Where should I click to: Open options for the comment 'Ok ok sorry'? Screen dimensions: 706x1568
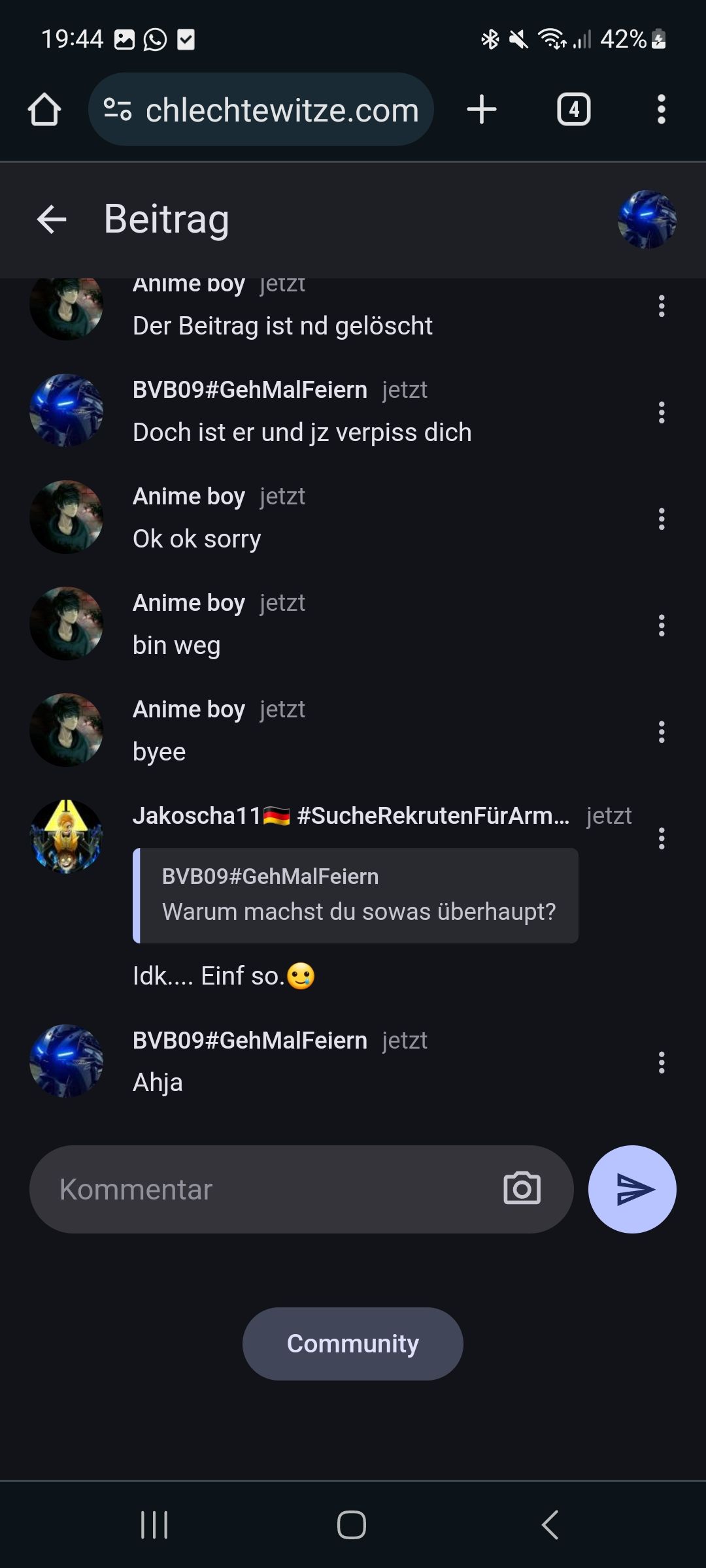coord(662,519)
